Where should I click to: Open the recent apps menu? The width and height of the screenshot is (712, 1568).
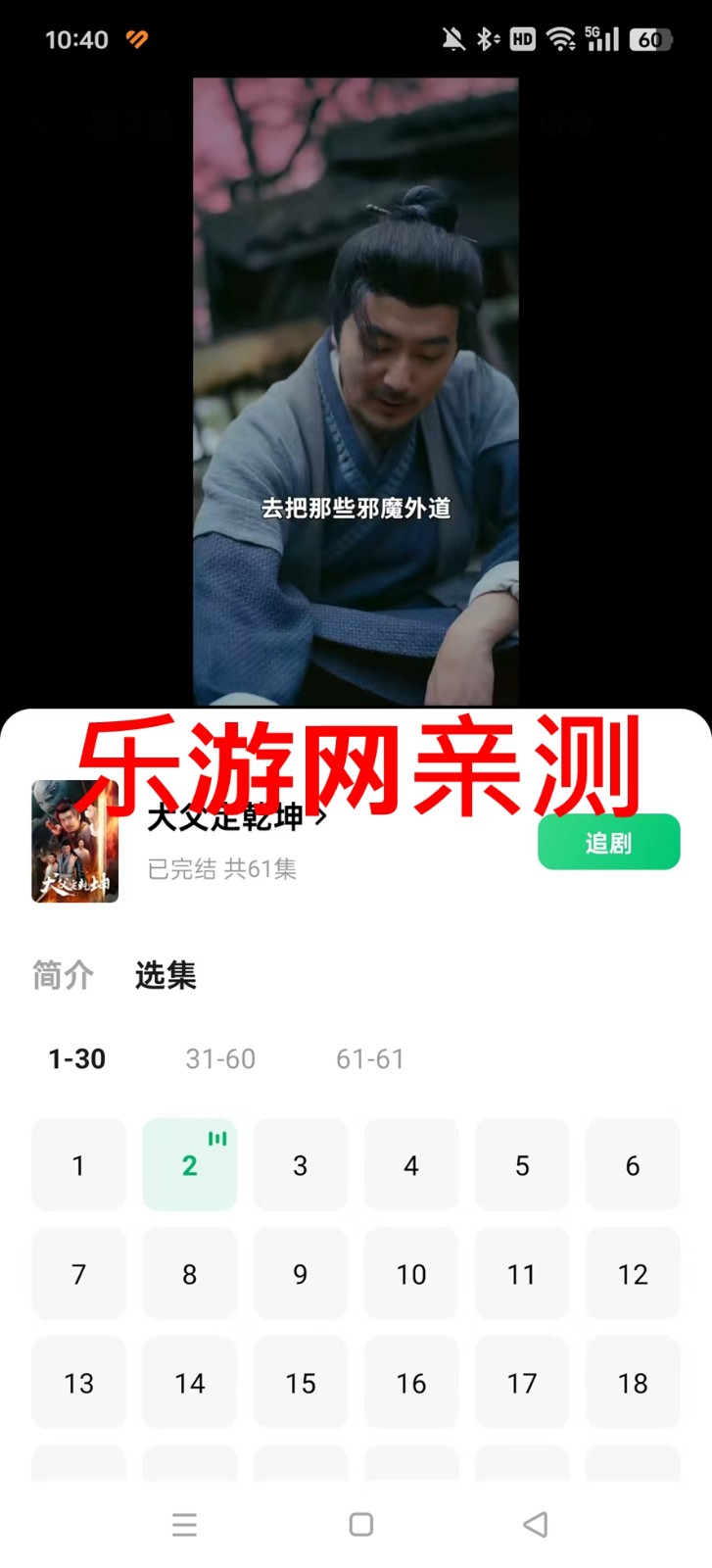pyautogui.click(x=184, y=1524)
